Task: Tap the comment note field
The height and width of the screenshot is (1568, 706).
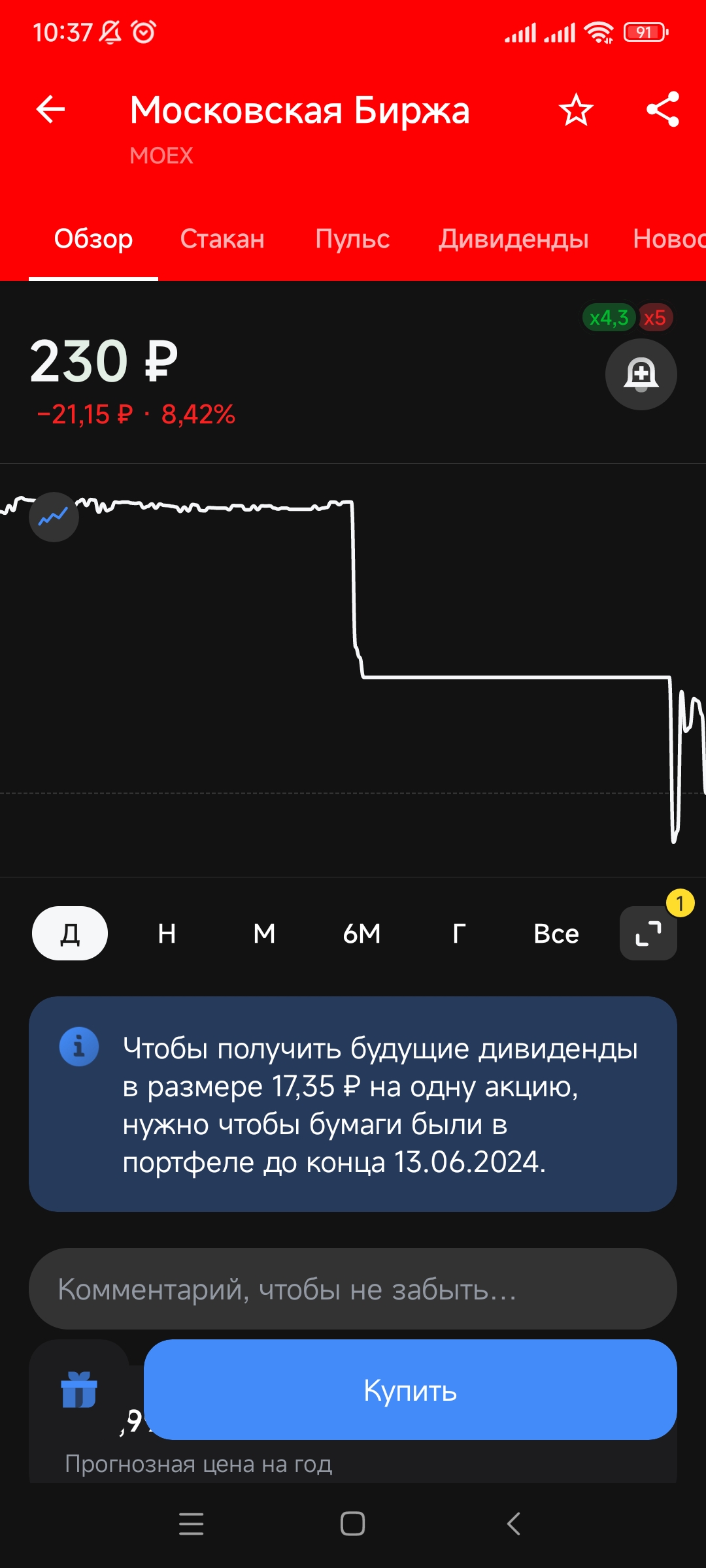Action: 352,1289
